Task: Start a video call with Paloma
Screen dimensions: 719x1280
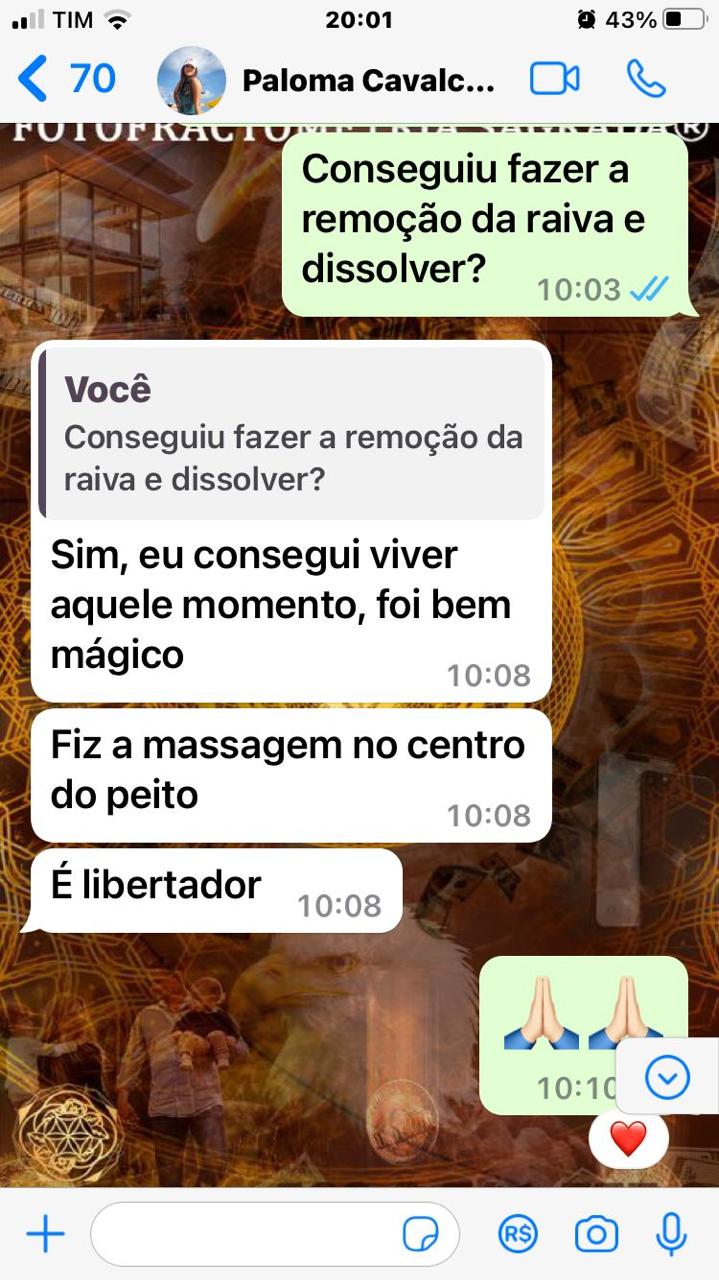Action: pos(554,79)
